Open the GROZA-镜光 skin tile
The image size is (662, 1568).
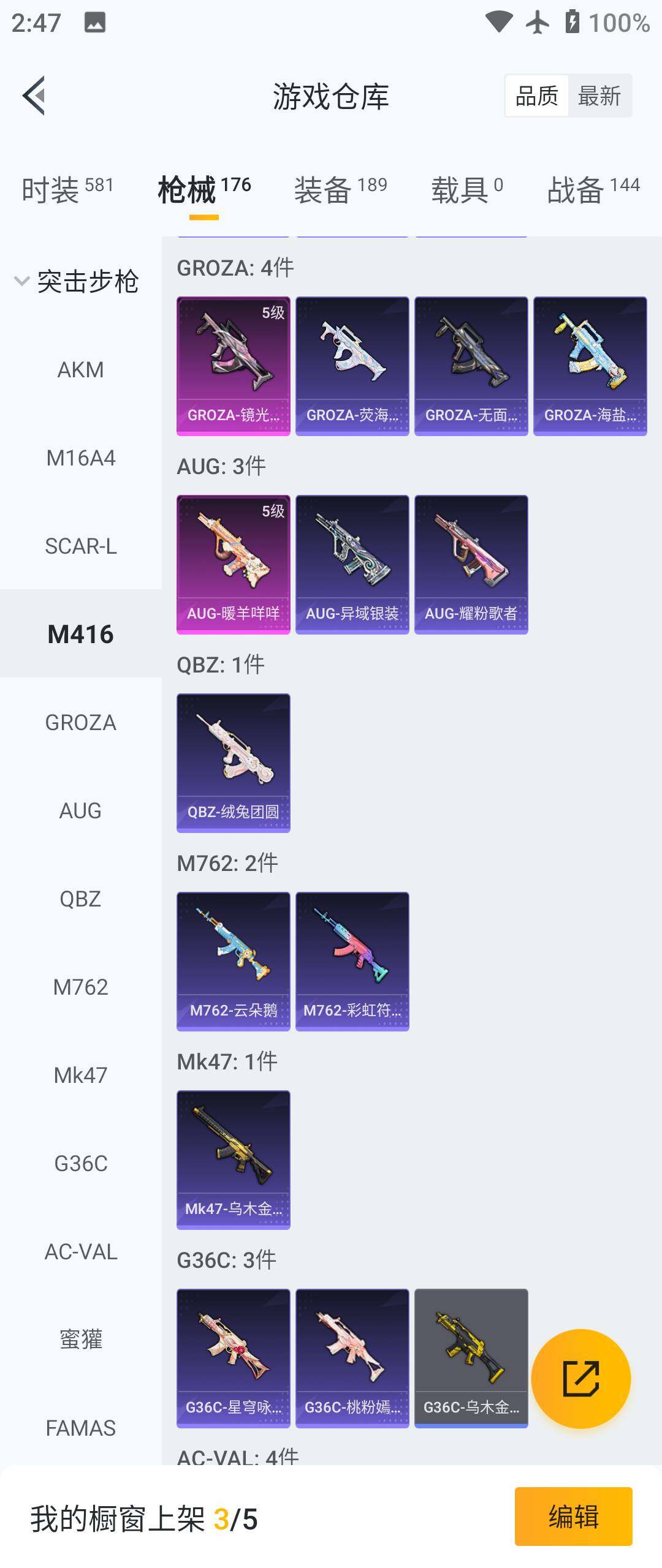pos(233,366)
